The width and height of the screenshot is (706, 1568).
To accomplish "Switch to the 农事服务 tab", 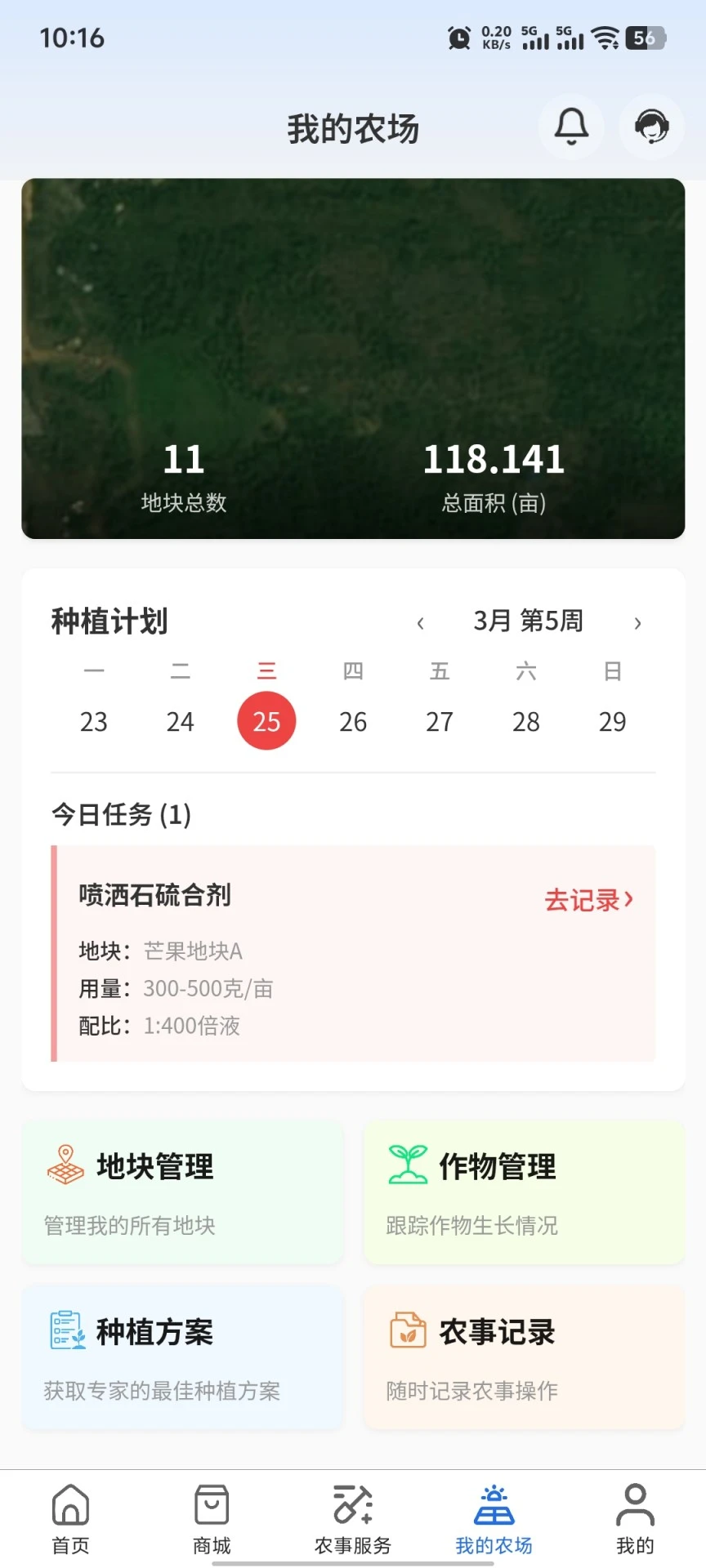I will pyautogui.click(x=352, y=1519).
